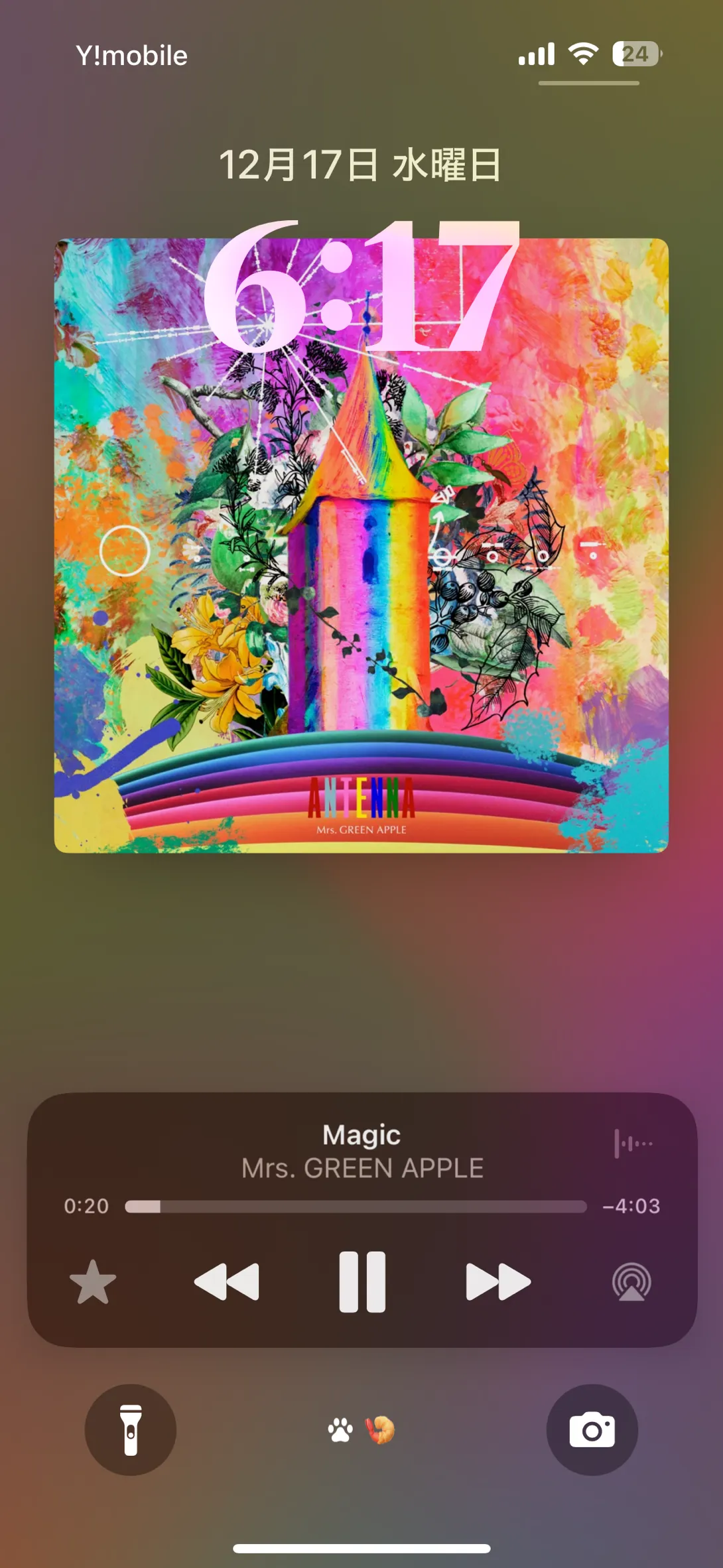This screenshot has width=723, height=1568.
Task: Skip to the next track
Action: [498, 1281]
